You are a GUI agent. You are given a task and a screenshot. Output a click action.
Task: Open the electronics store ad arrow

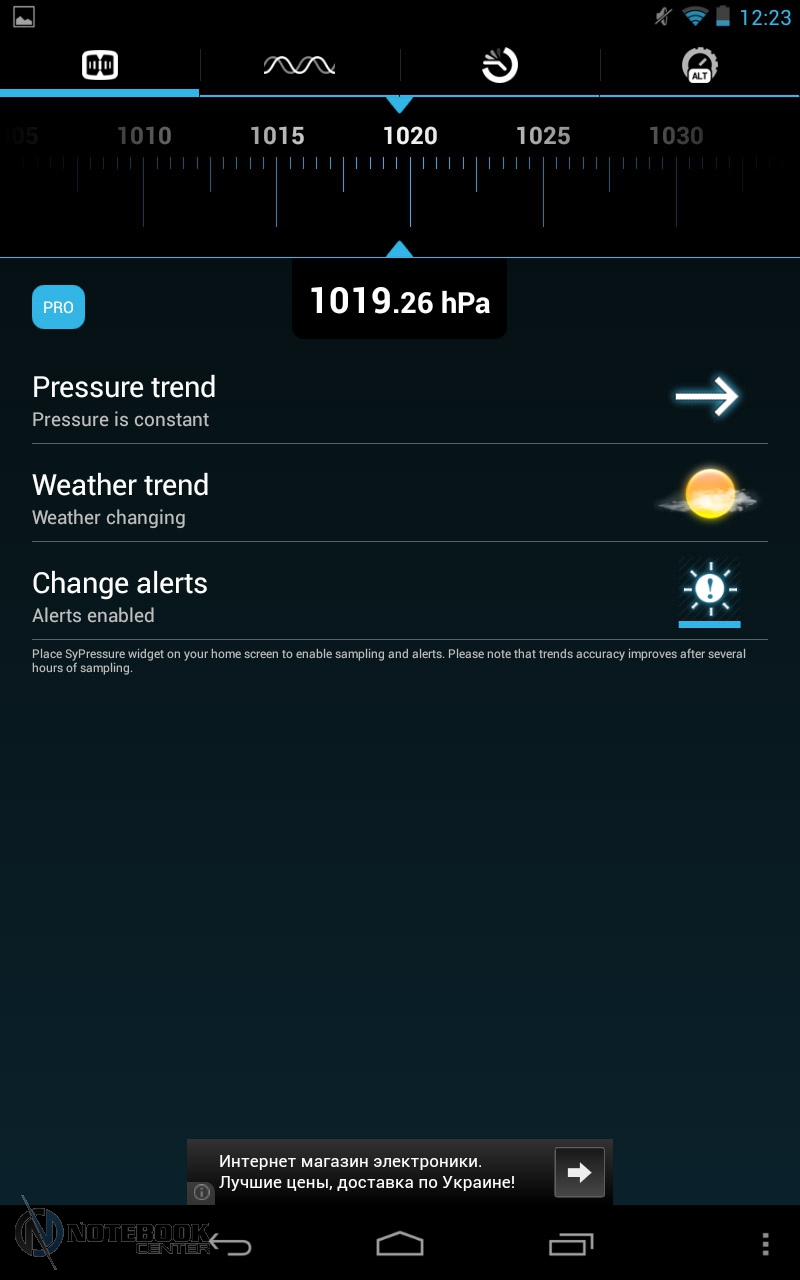(x=579, y=1172)
